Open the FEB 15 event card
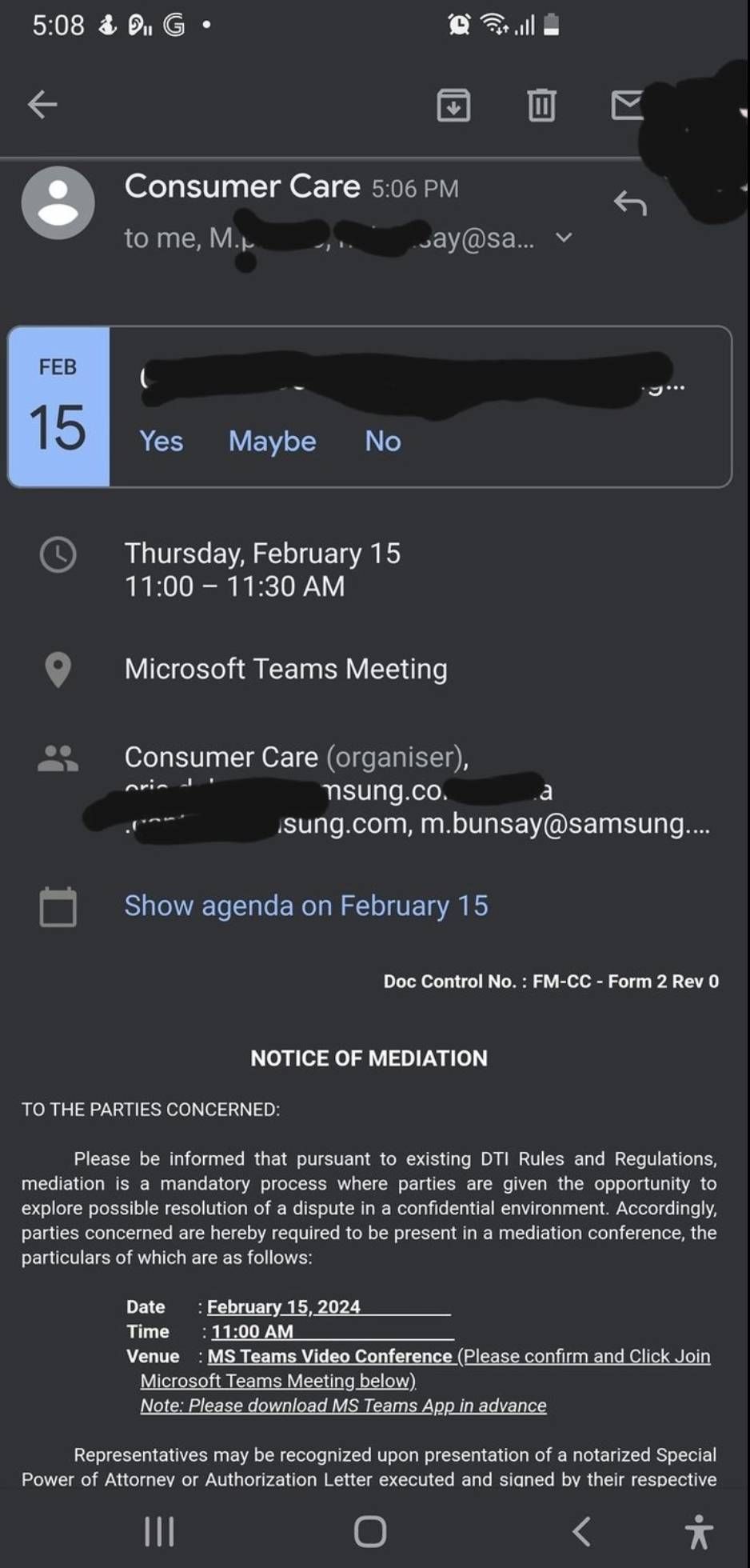 point(58,406)
